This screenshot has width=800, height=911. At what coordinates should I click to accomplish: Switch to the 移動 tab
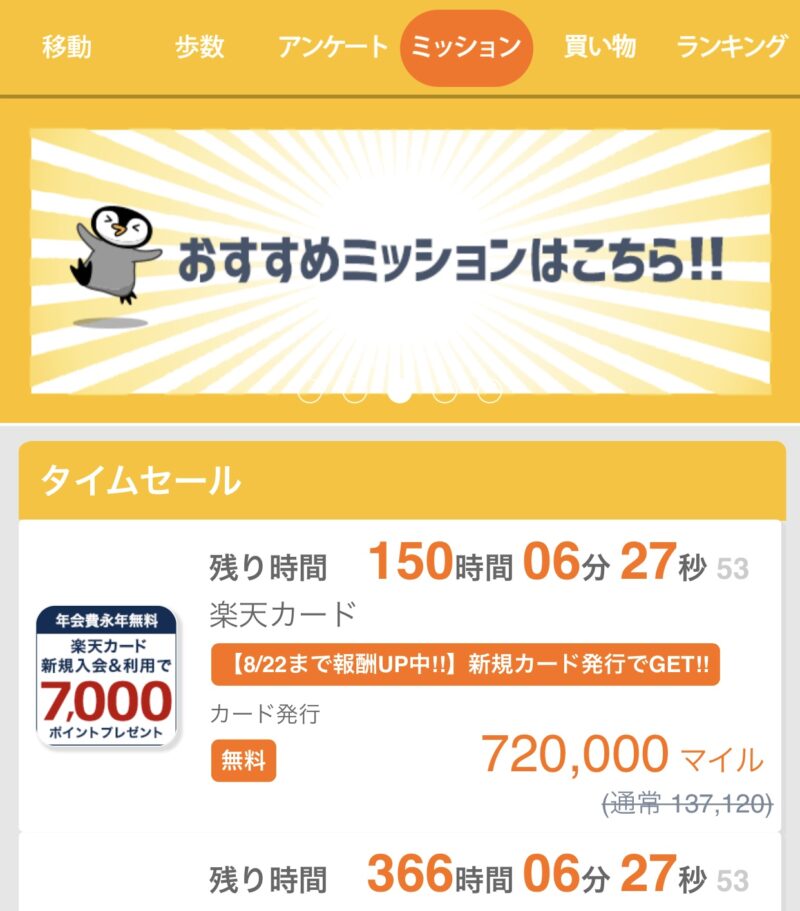pos(67,47)
